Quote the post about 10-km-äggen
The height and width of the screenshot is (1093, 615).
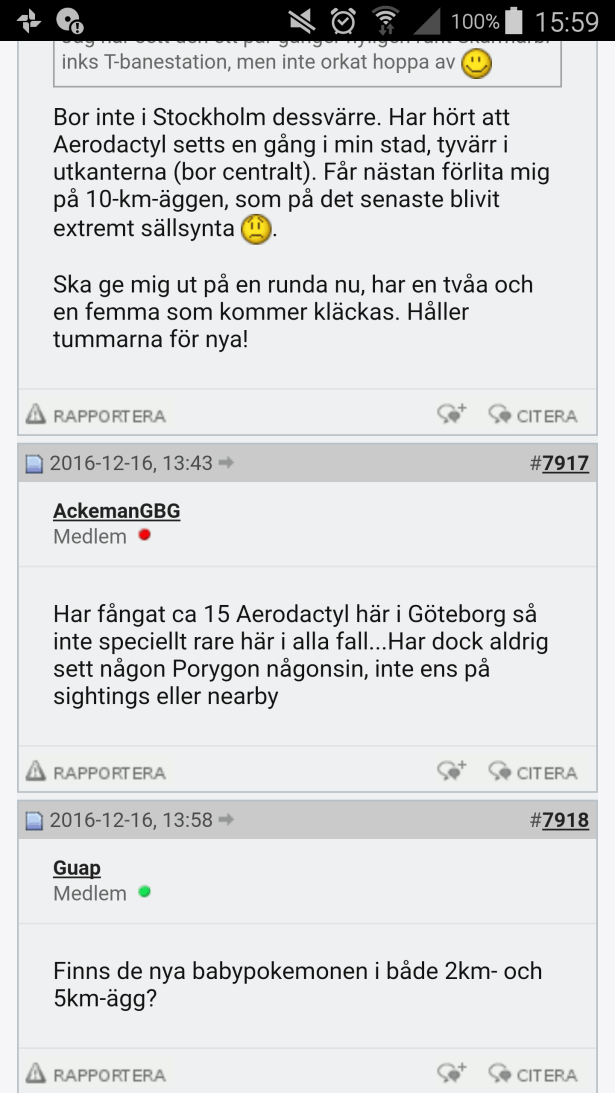pyautogui.click(x=533, y=415)
